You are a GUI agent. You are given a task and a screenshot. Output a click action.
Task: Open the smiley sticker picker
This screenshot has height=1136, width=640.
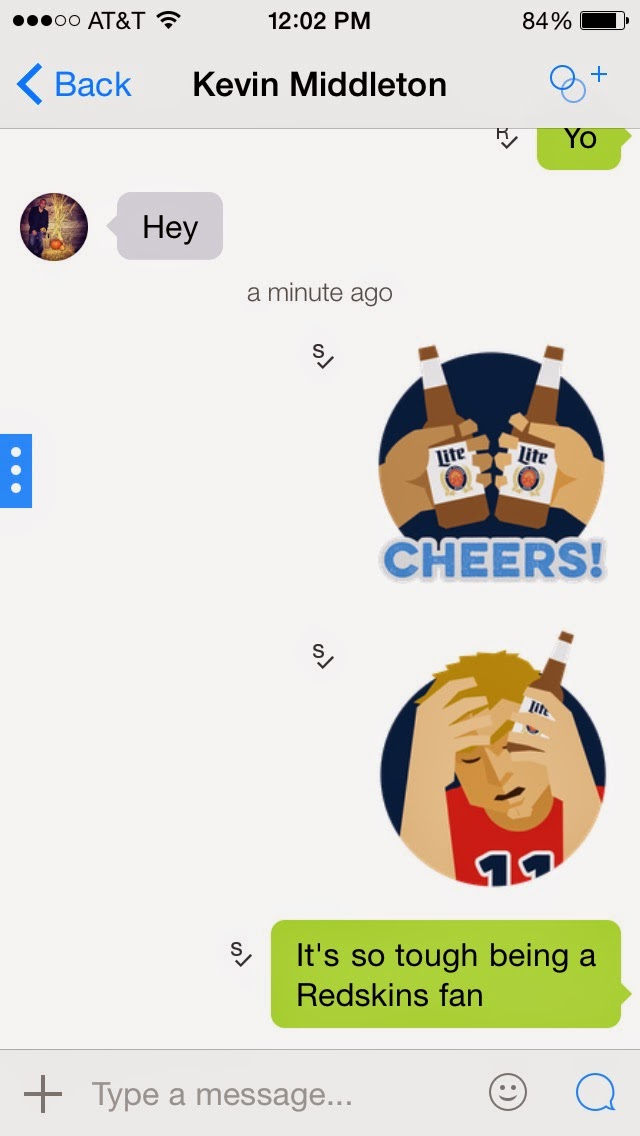coord(508,1093)
